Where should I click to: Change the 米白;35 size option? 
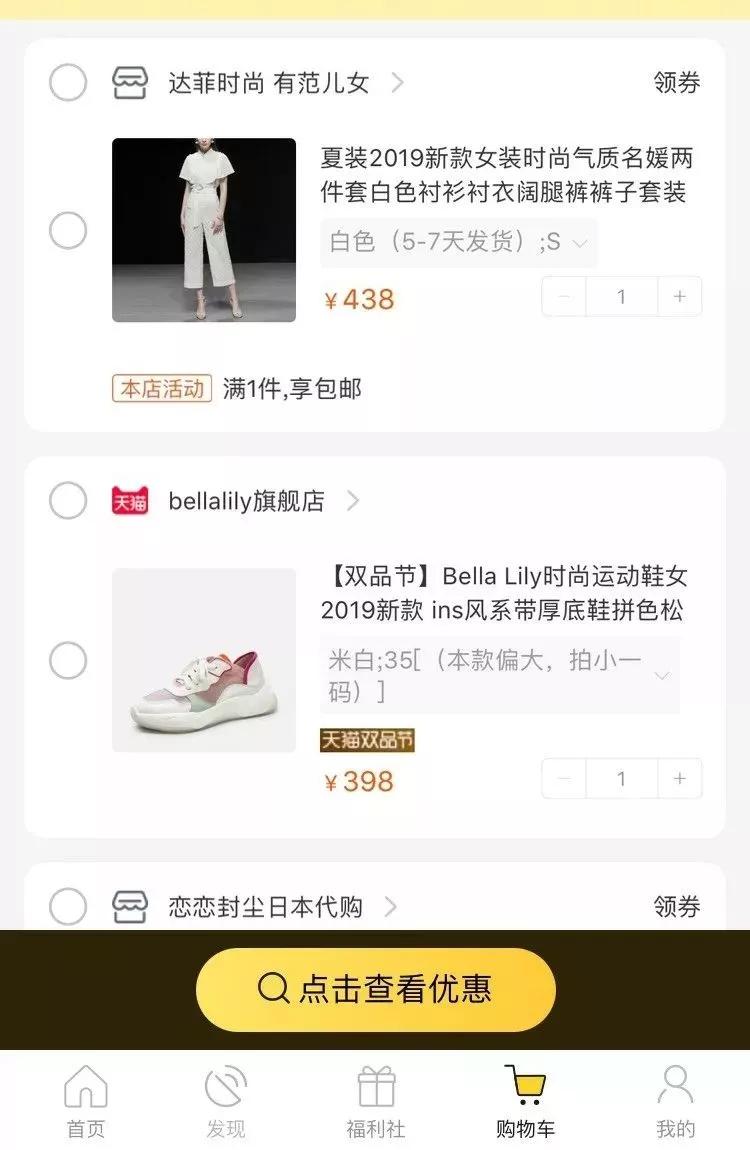[499, 675]
